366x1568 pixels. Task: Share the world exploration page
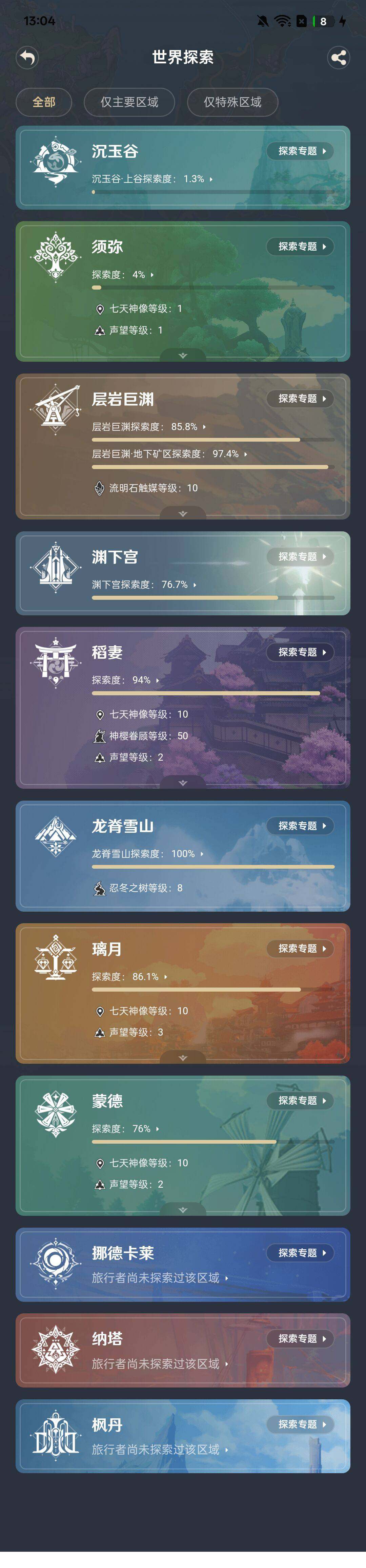point(339,58)
